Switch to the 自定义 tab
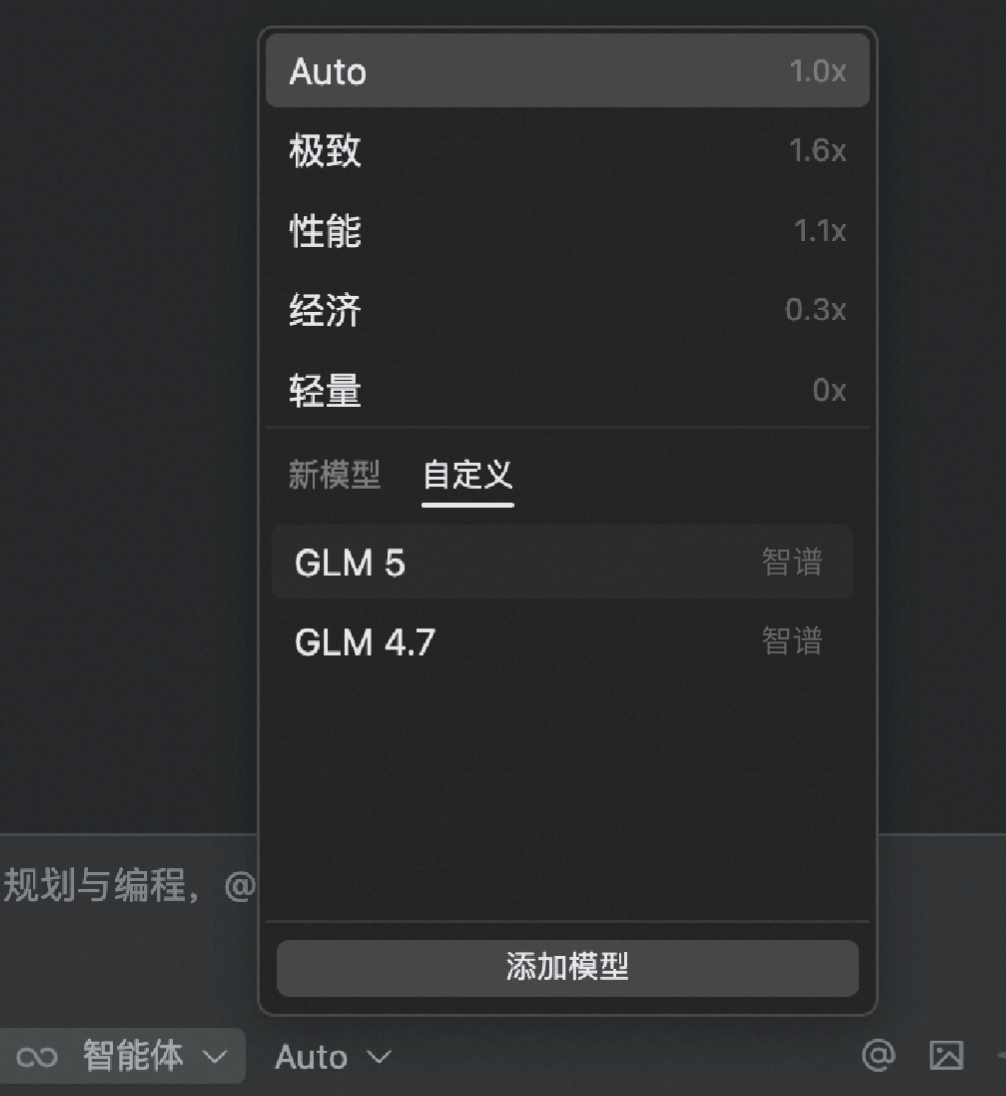1006x1096 pixels. 467,475
